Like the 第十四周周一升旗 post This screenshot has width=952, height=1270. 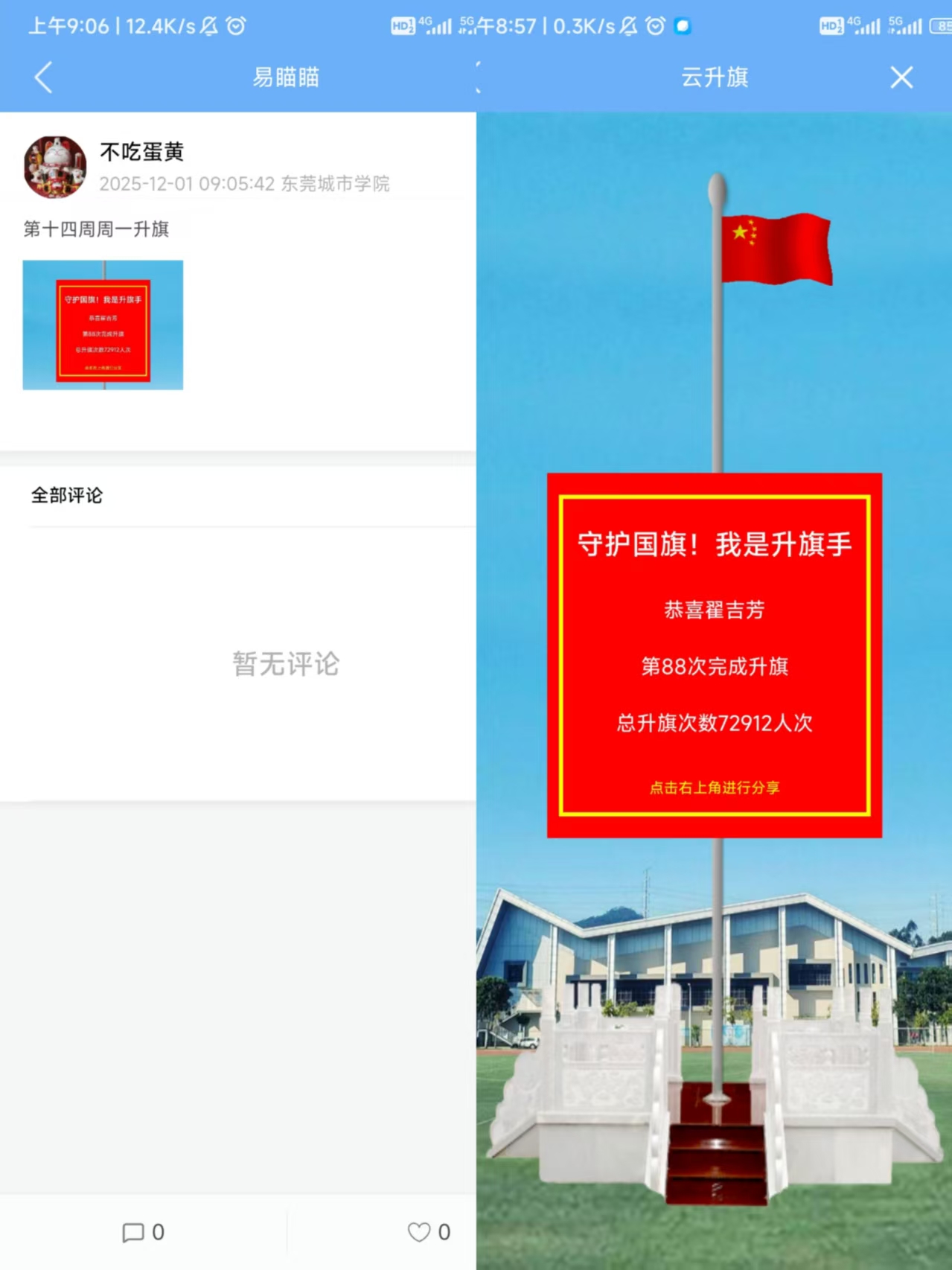[x=428, y=1232]
